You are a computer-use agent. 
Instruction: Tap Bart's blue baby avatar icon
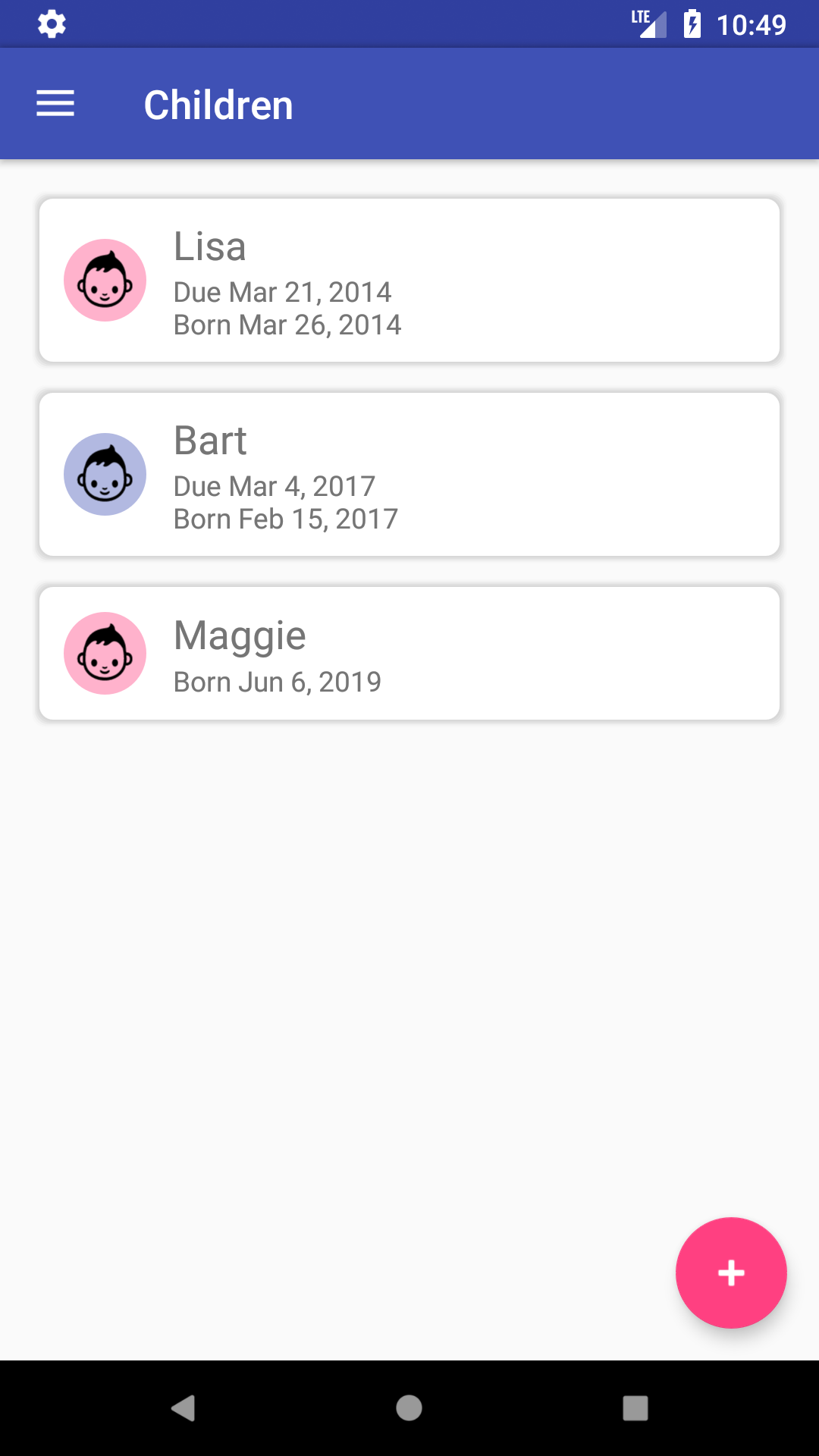104,473
